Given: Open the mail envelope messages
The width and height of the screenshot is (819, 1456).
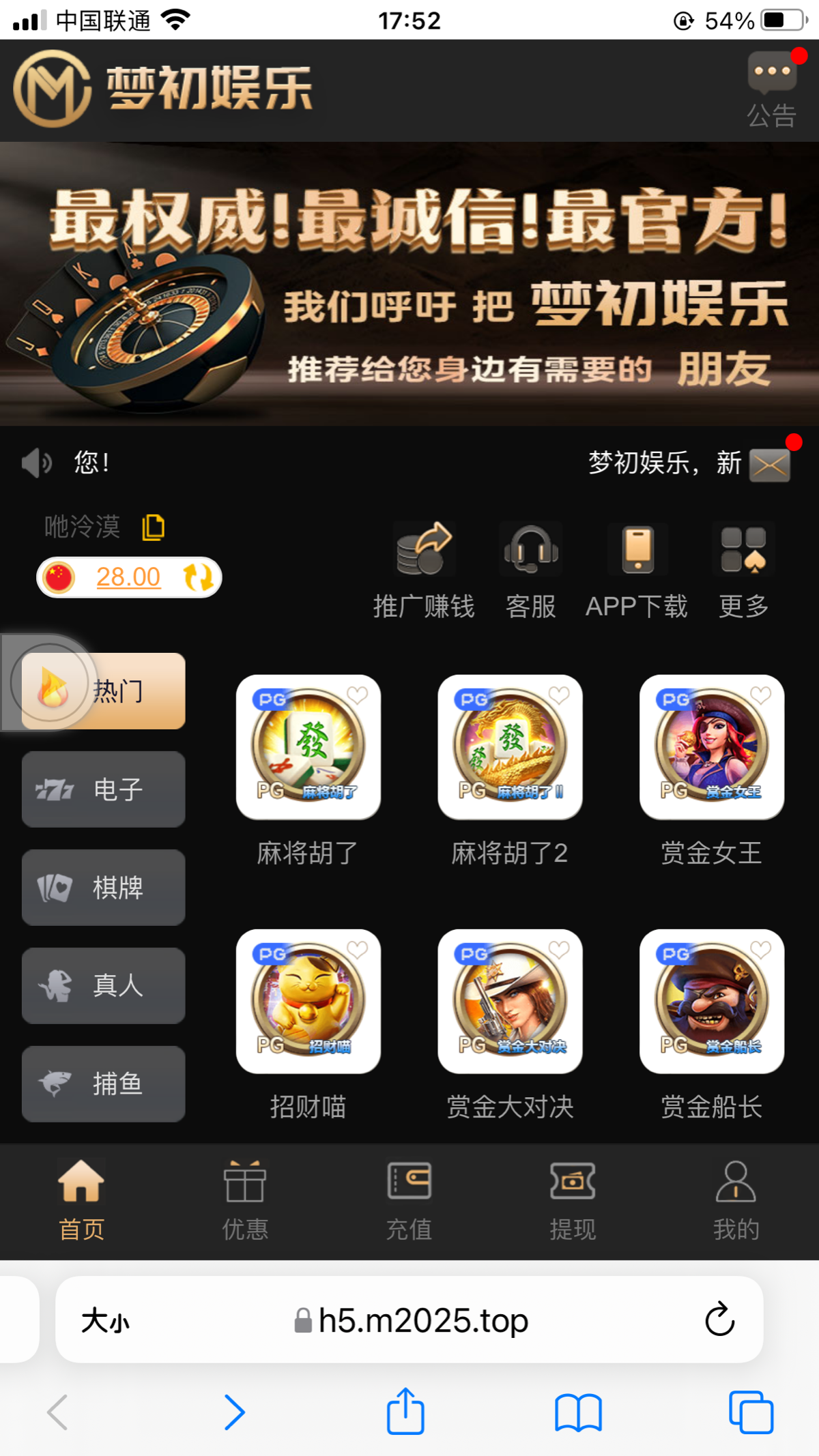Looking at the screenshot, I should 770,465.
